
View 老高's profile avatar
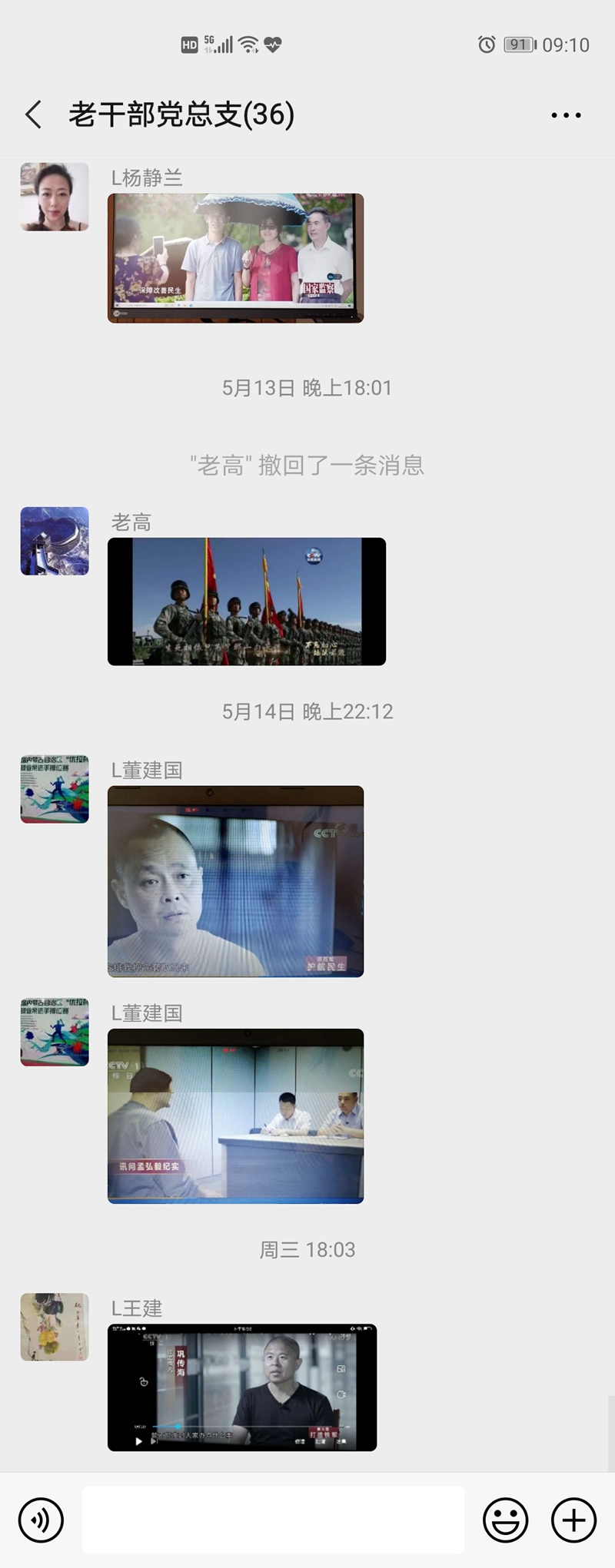pos(55,541)
